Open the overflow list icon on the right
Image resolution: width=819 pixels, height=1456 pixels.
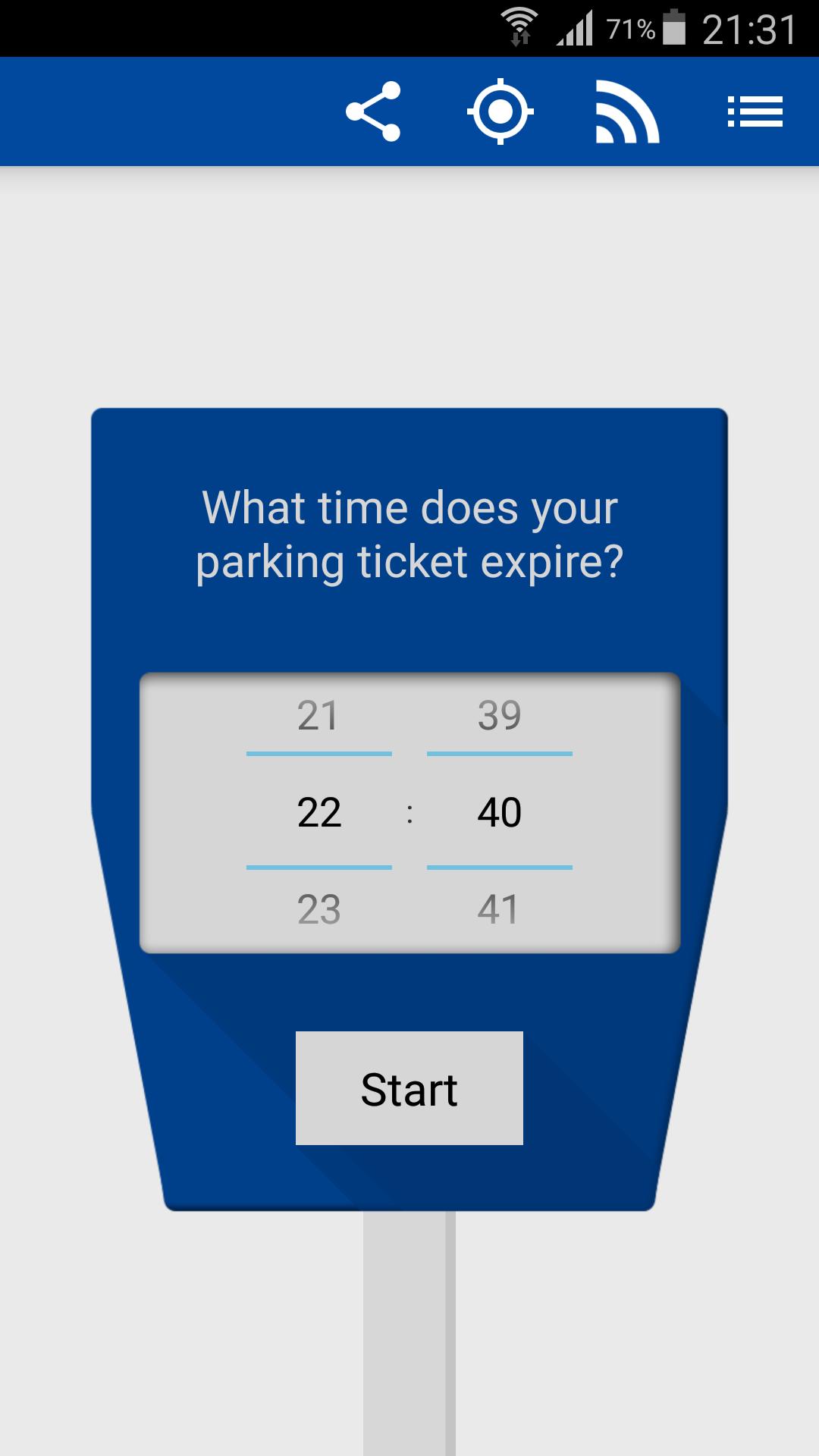(x=754, y=111)
